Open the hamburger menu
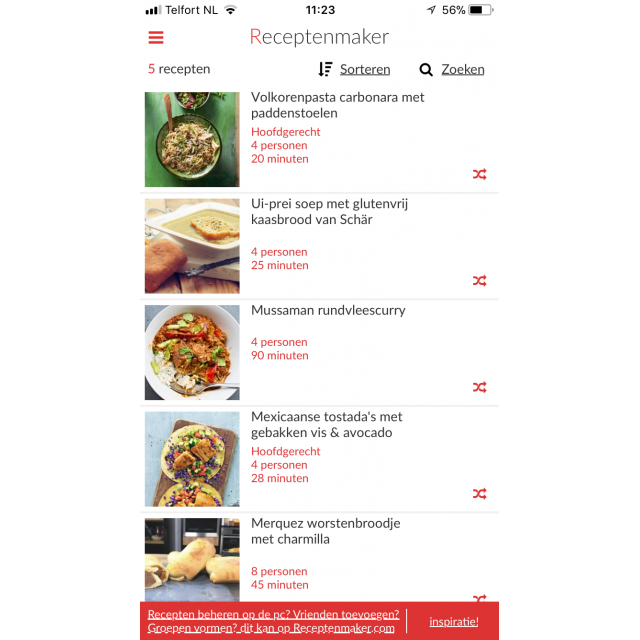640x640 pixels. (156, 38)
